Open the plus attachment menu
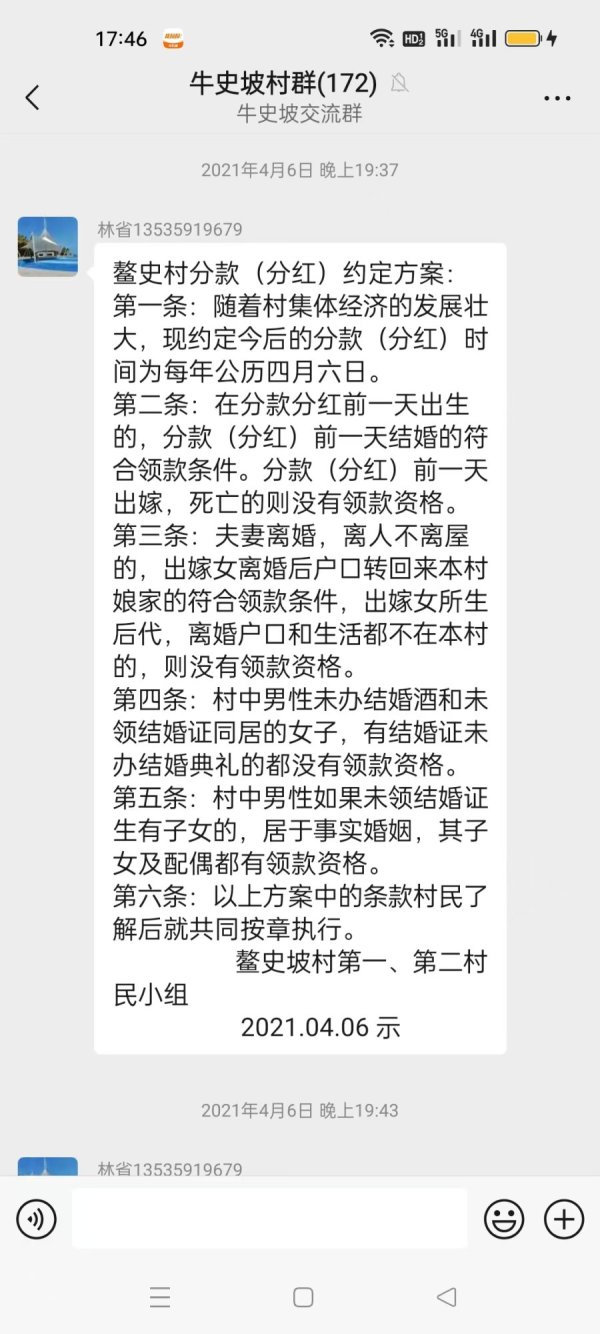600x1334 pixels. coord(564,1218)
